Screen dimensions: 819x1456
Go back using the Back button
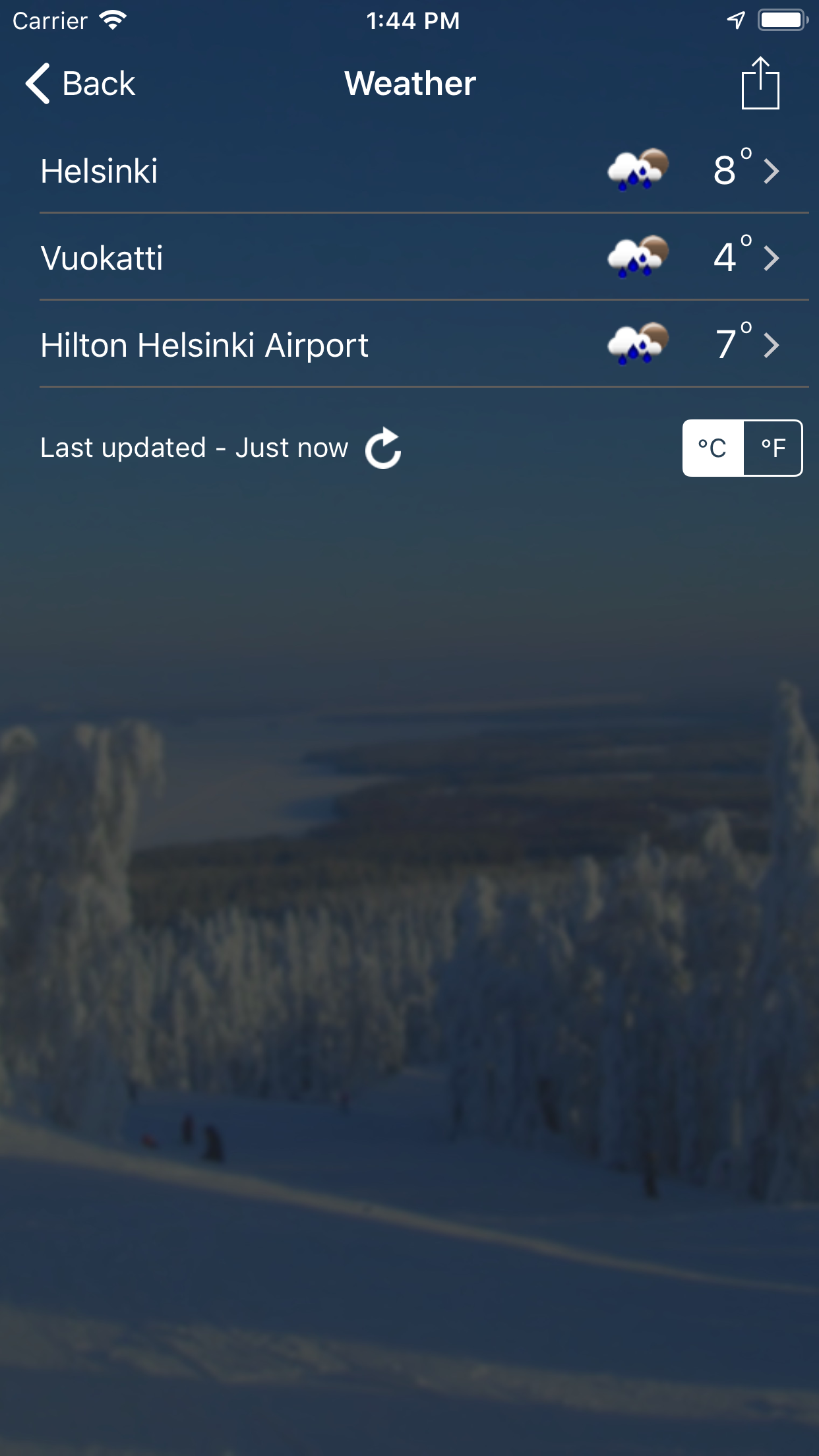click(x=80, y=84)
